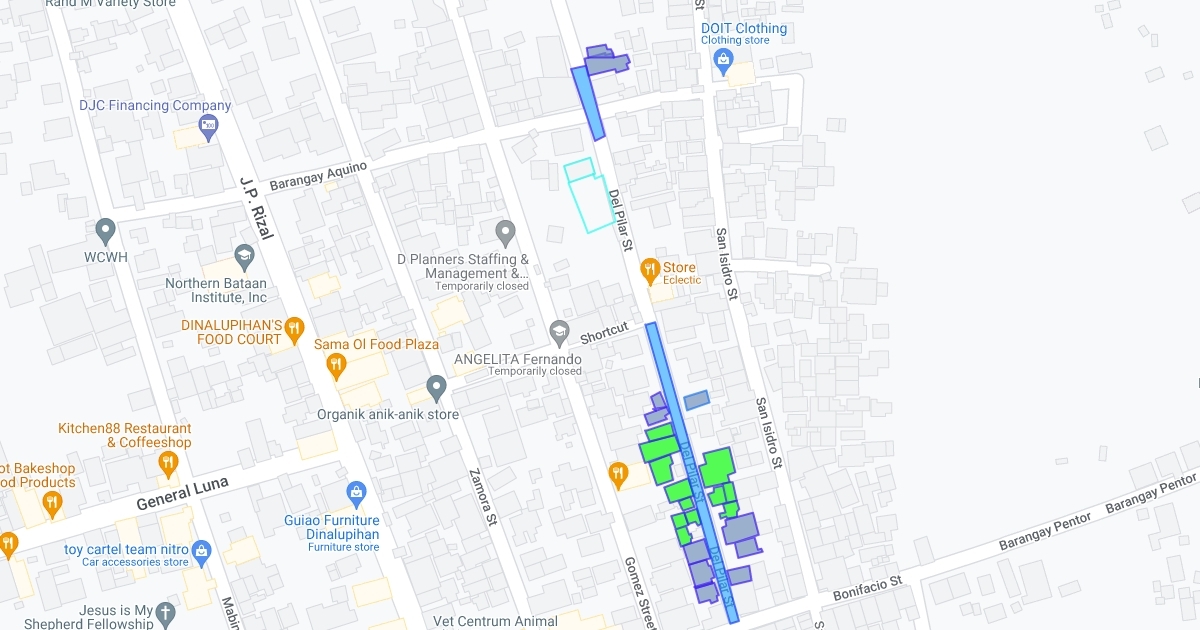Tap the unlabeled restaurant pin near Gomez Street
The height and width of the screenshot is (630, 1200).
[x=618, y=471]
